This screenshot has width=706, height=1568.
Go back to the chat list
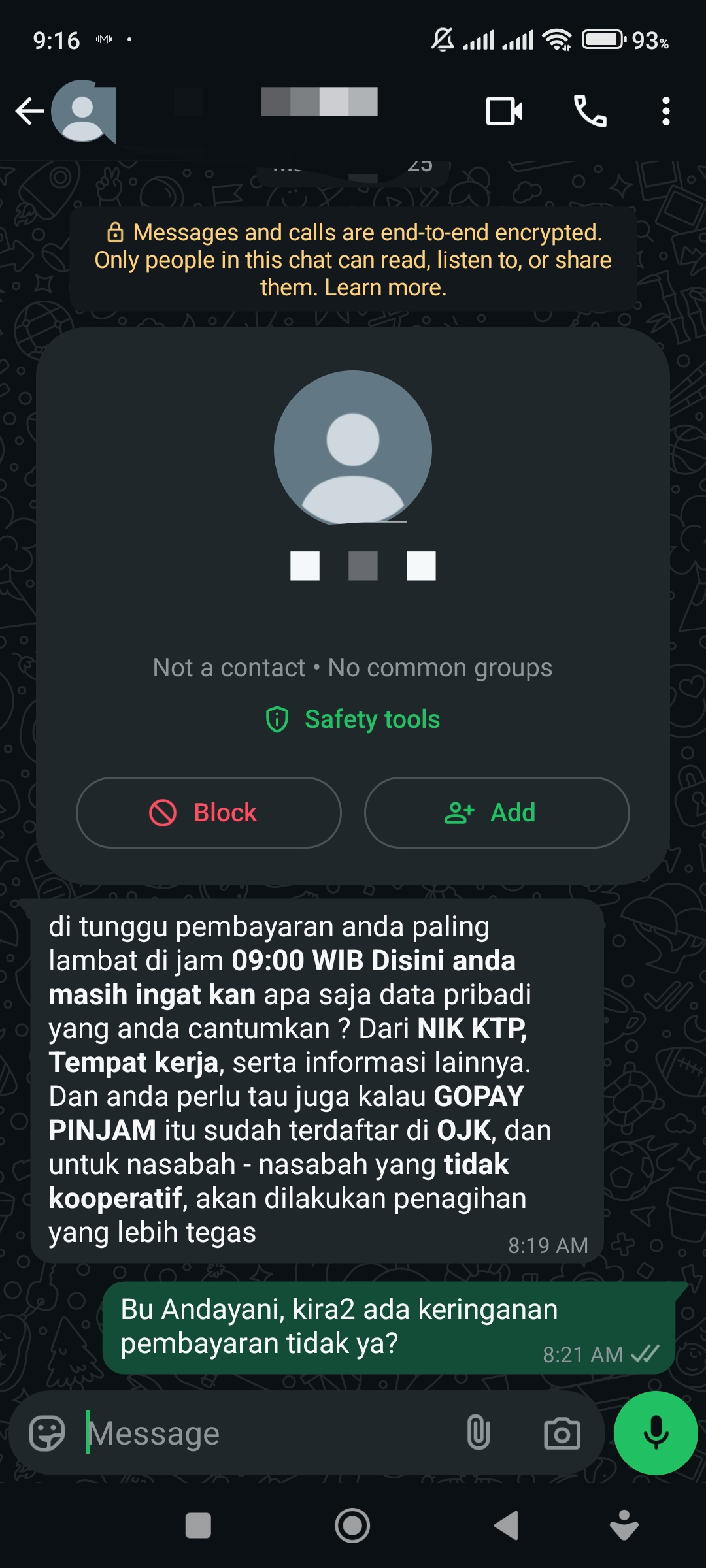[x=29, y=111]
